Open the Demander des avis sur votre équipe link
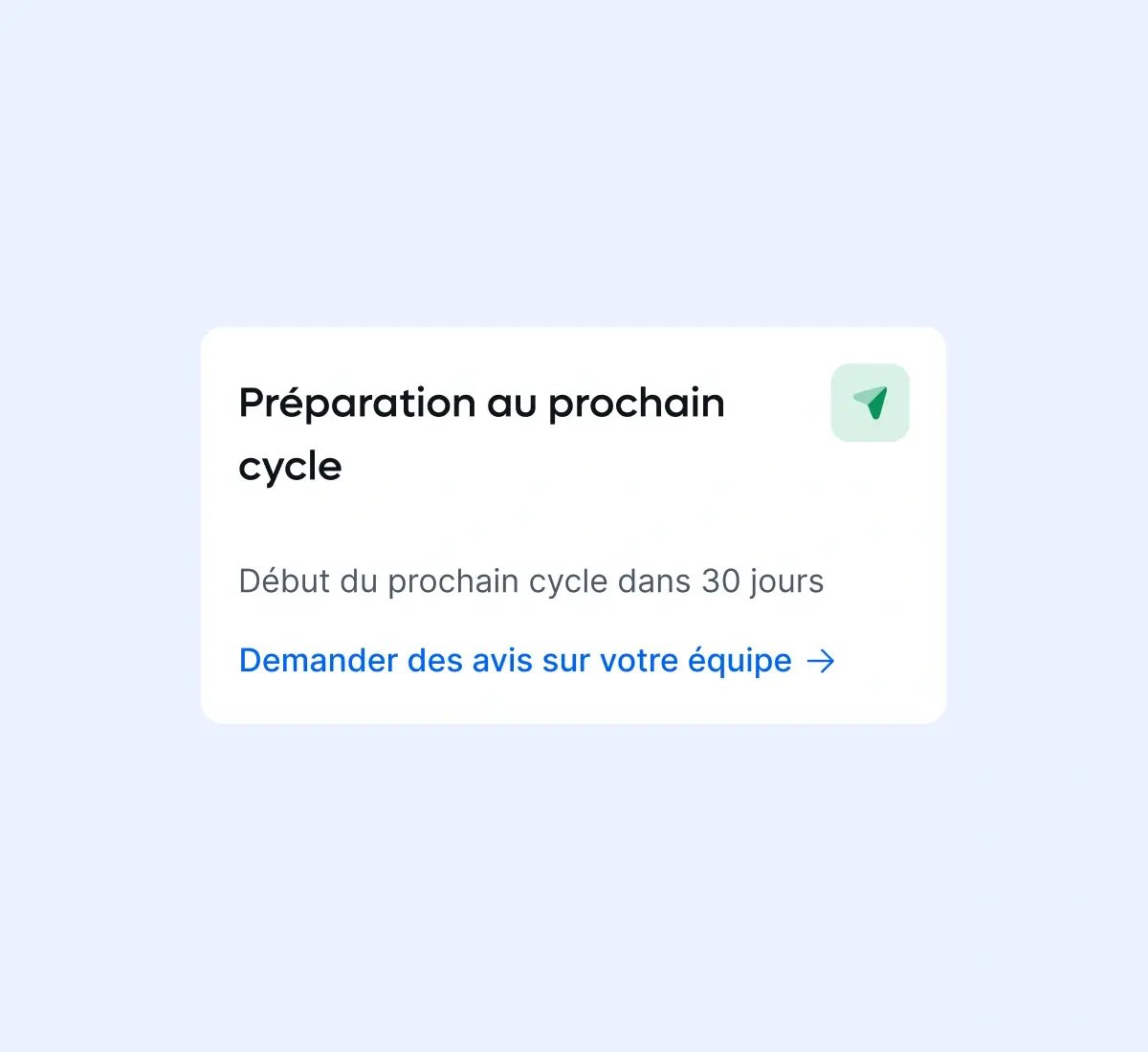This screenshot has height=1052, width=1148. [x=536, y=661]
